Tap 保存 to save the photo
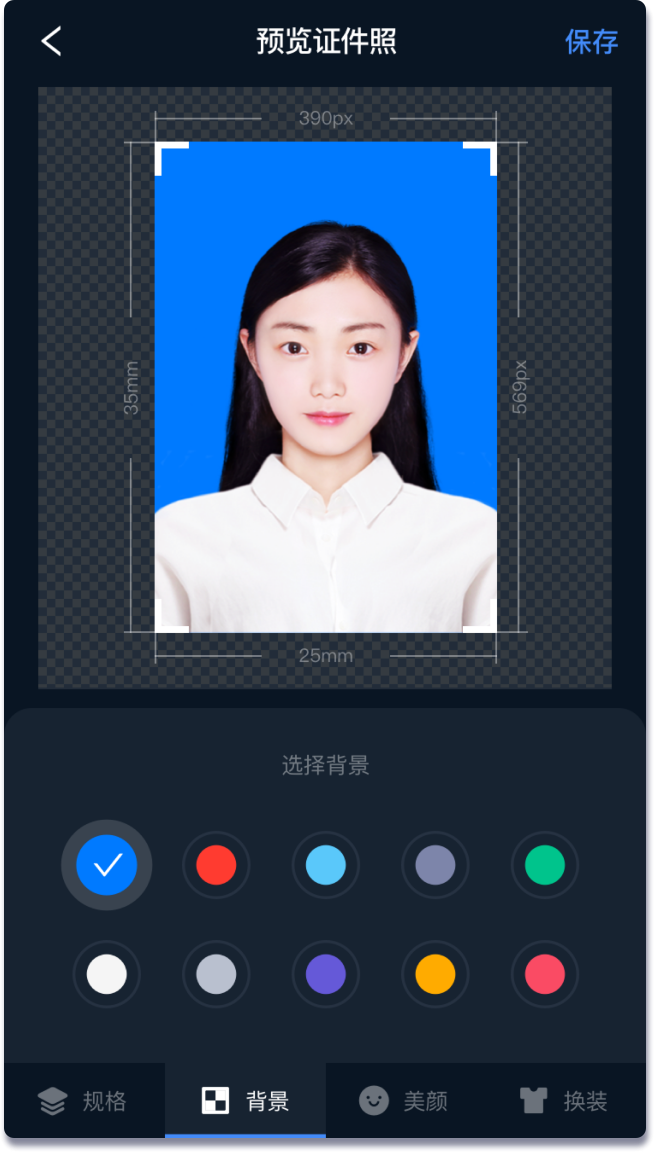This screenshot has height=1152, width=654. pos(591,42)
